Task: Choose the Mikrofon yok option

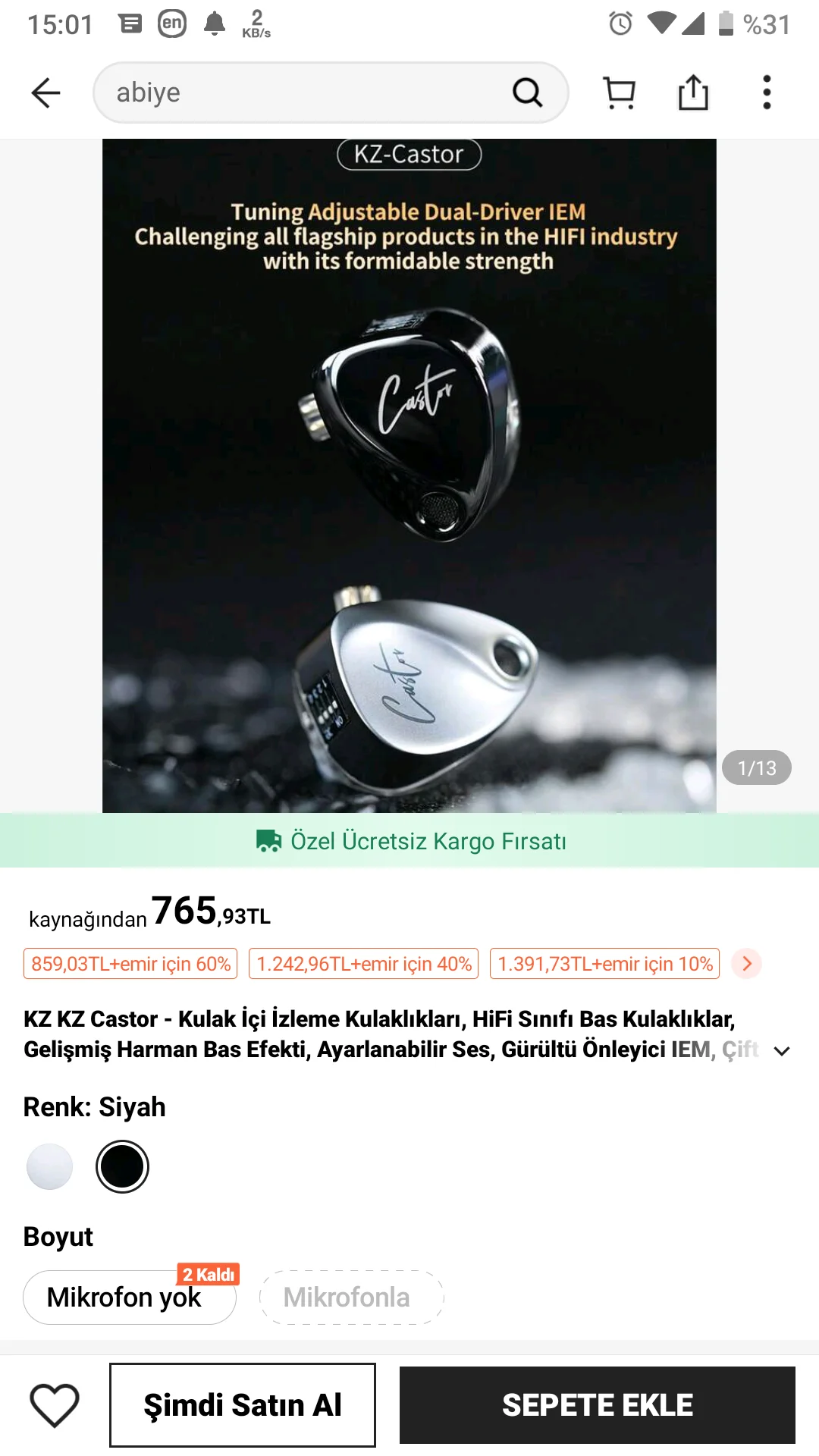Action: pos(129,1298)
